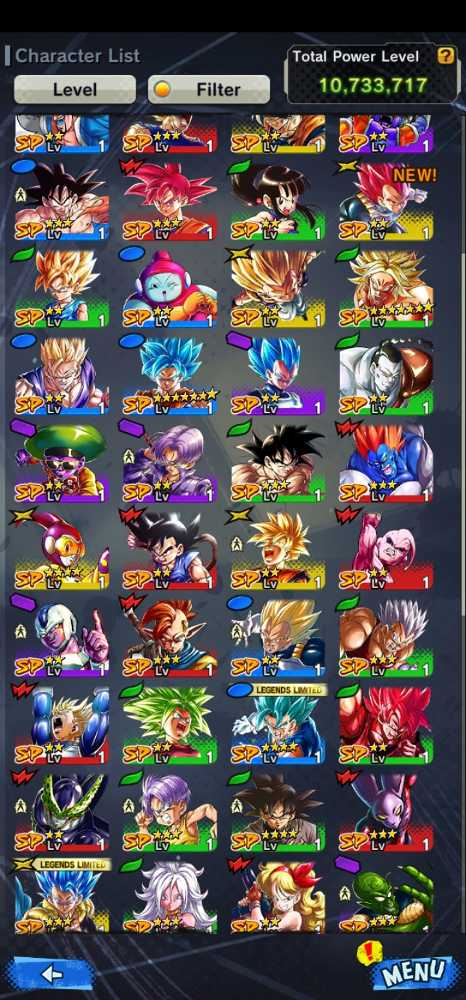Screen dimensions: 466x1000
Task: Open the green-haired Kale character card
Action: (x=170, y=724)
